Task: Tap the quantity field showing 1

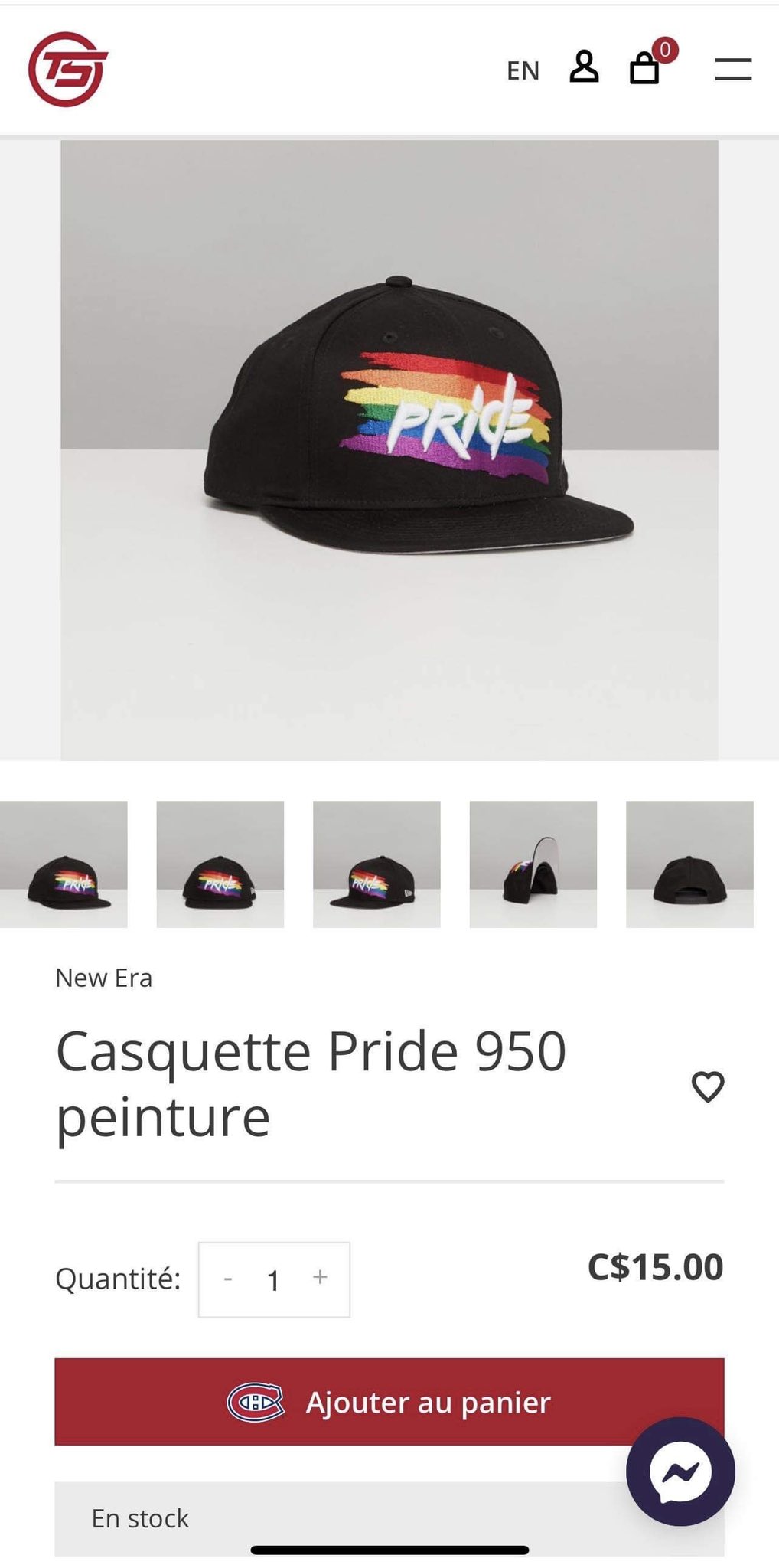Action: (273, 1280)
